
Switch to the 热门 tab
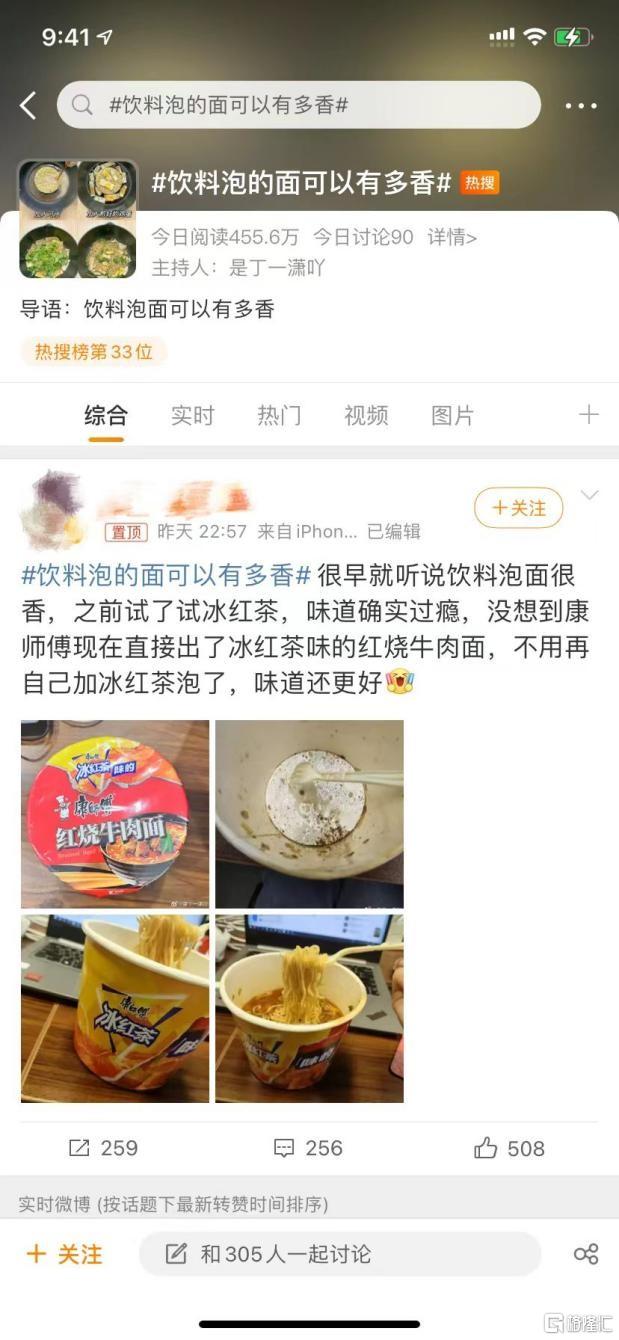(x=279, y=415)
